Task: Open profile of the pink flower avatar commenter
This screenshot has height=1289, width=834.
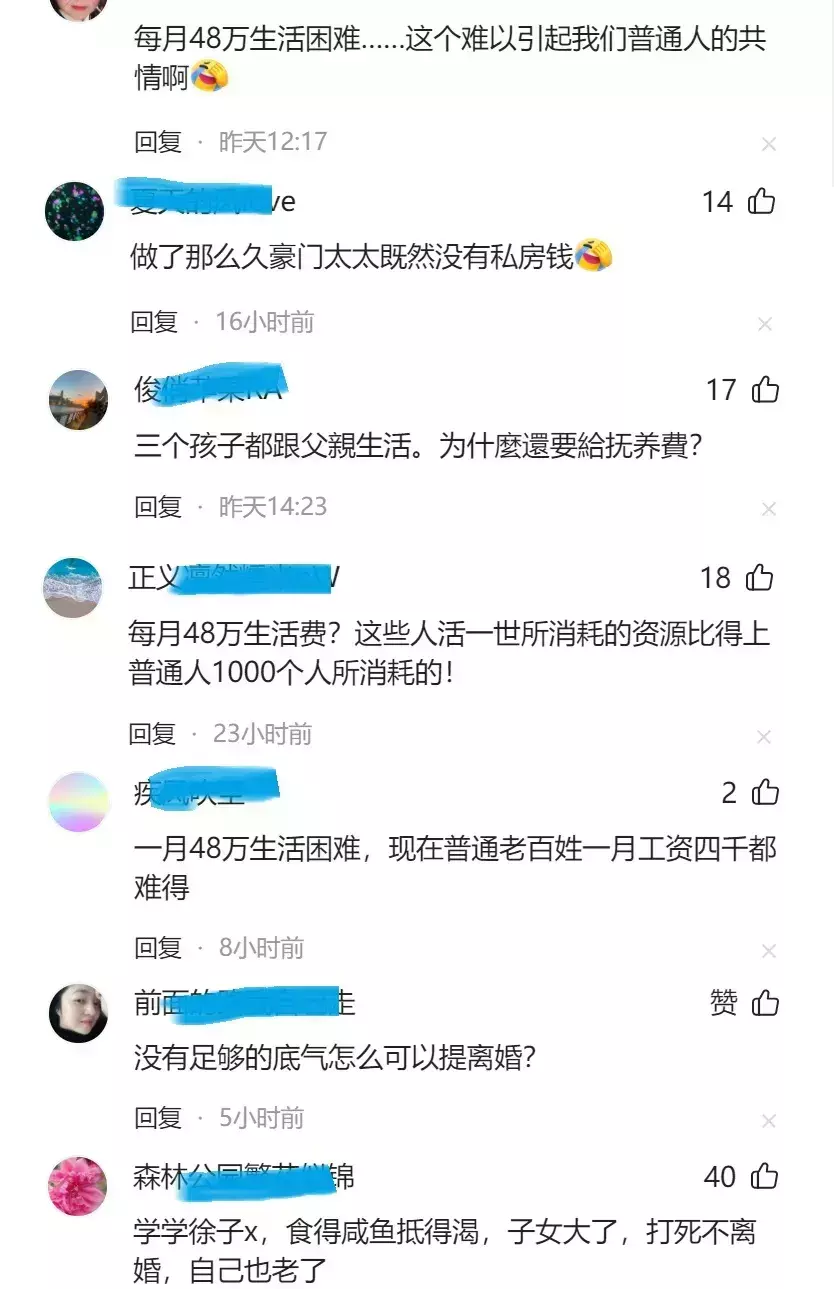Action: (78, 1186)
